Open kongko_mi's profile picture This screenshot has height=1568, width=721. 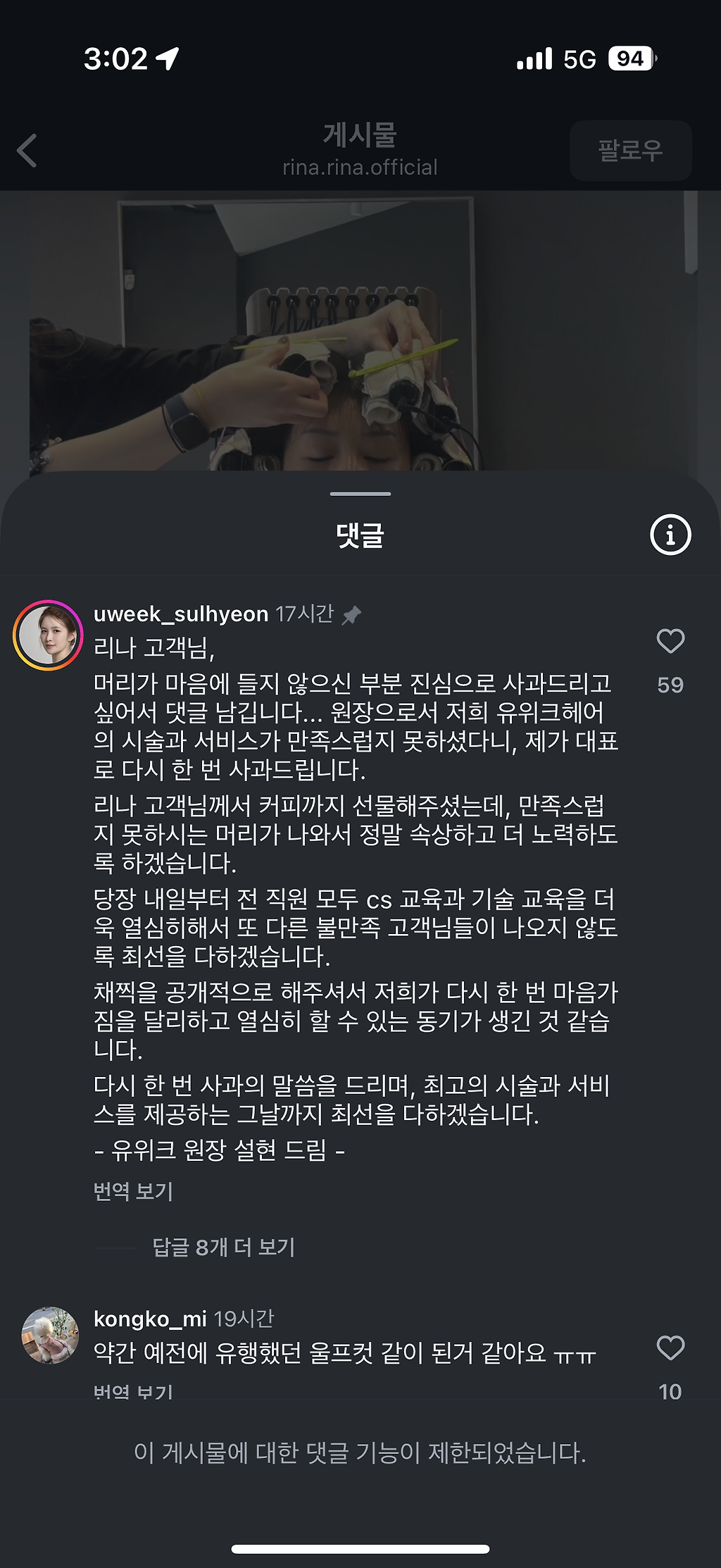[x=49, y=1335]
